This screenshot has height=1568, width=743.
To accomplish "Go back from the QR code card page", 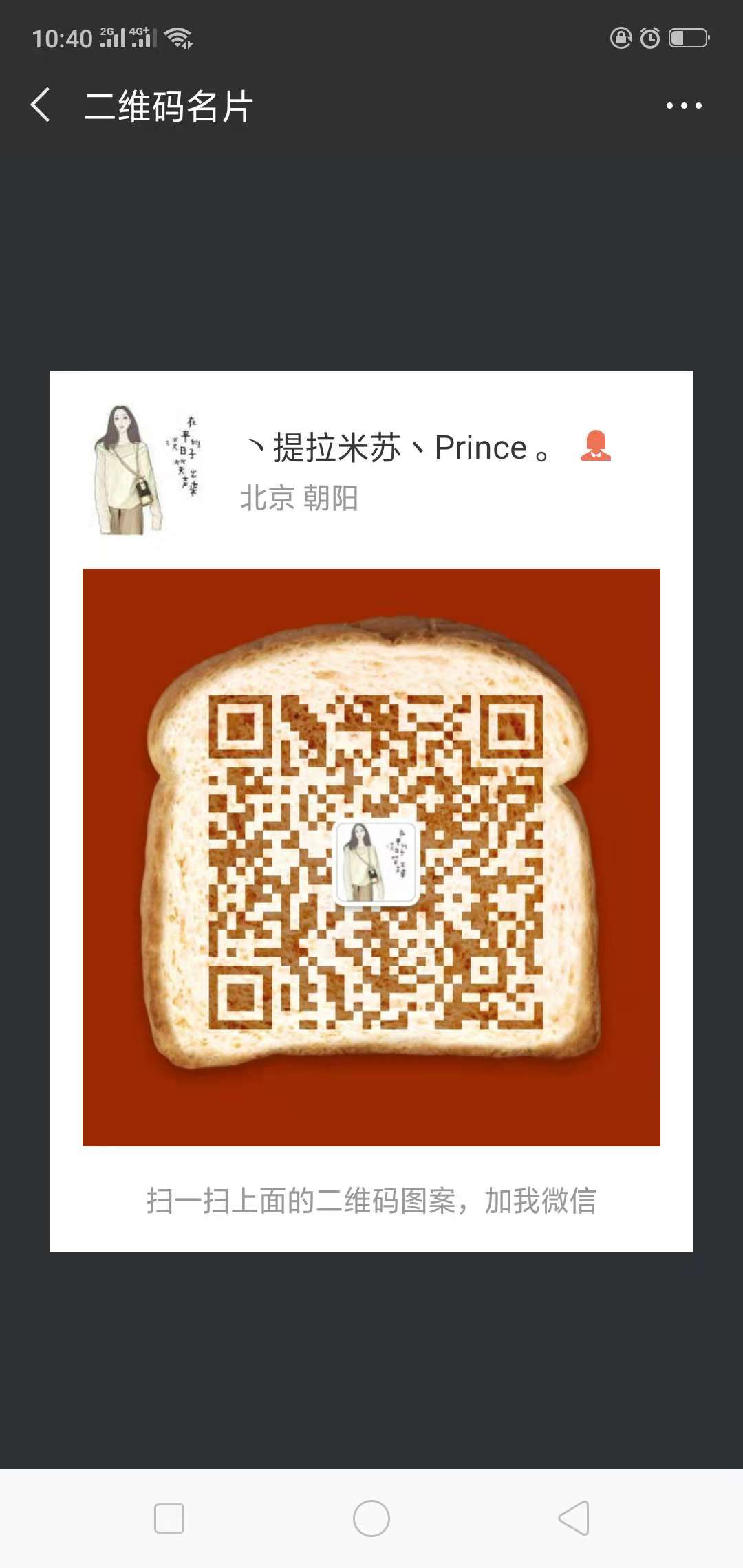I will 41,105.
